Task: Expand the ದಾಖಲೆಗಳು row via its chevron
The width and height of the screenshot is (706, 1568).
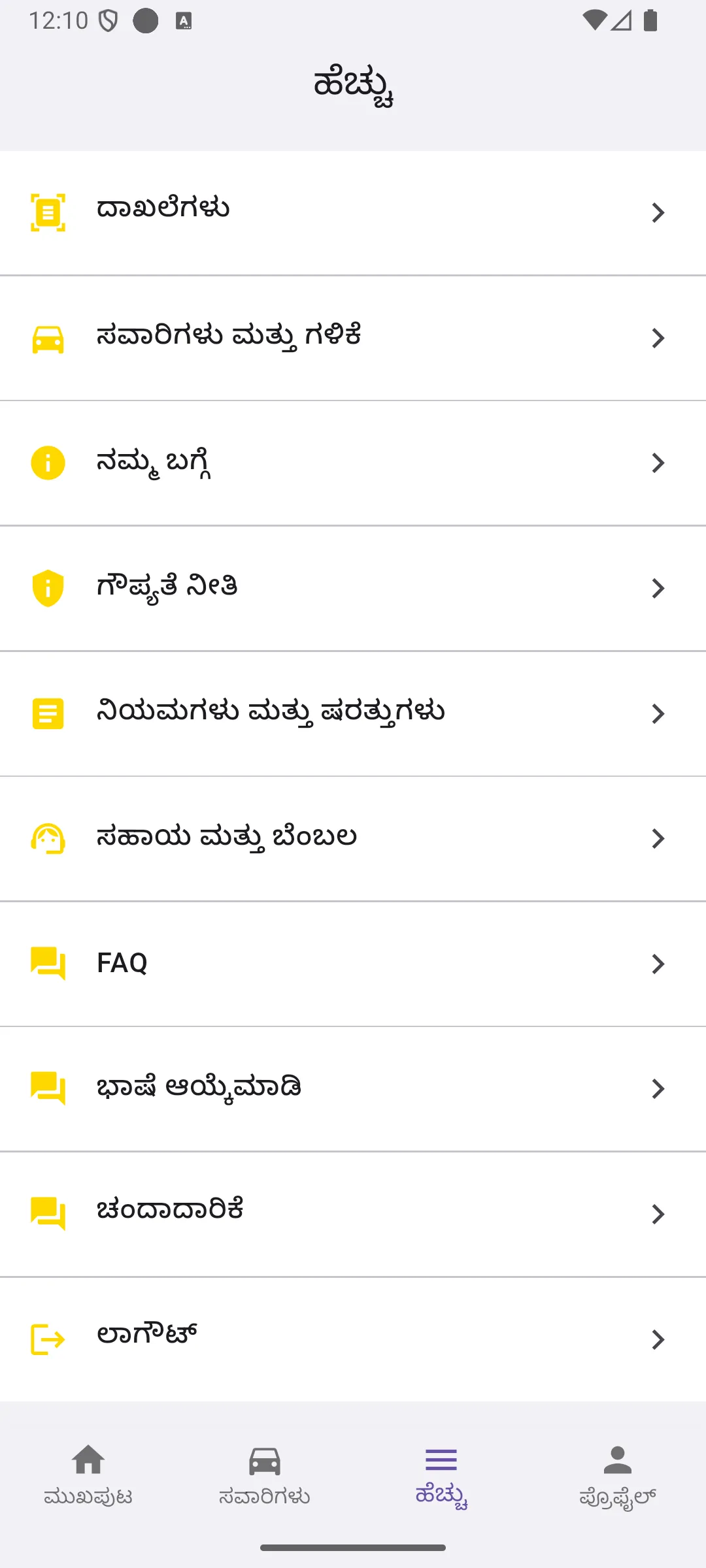Action: coord(658,212)
